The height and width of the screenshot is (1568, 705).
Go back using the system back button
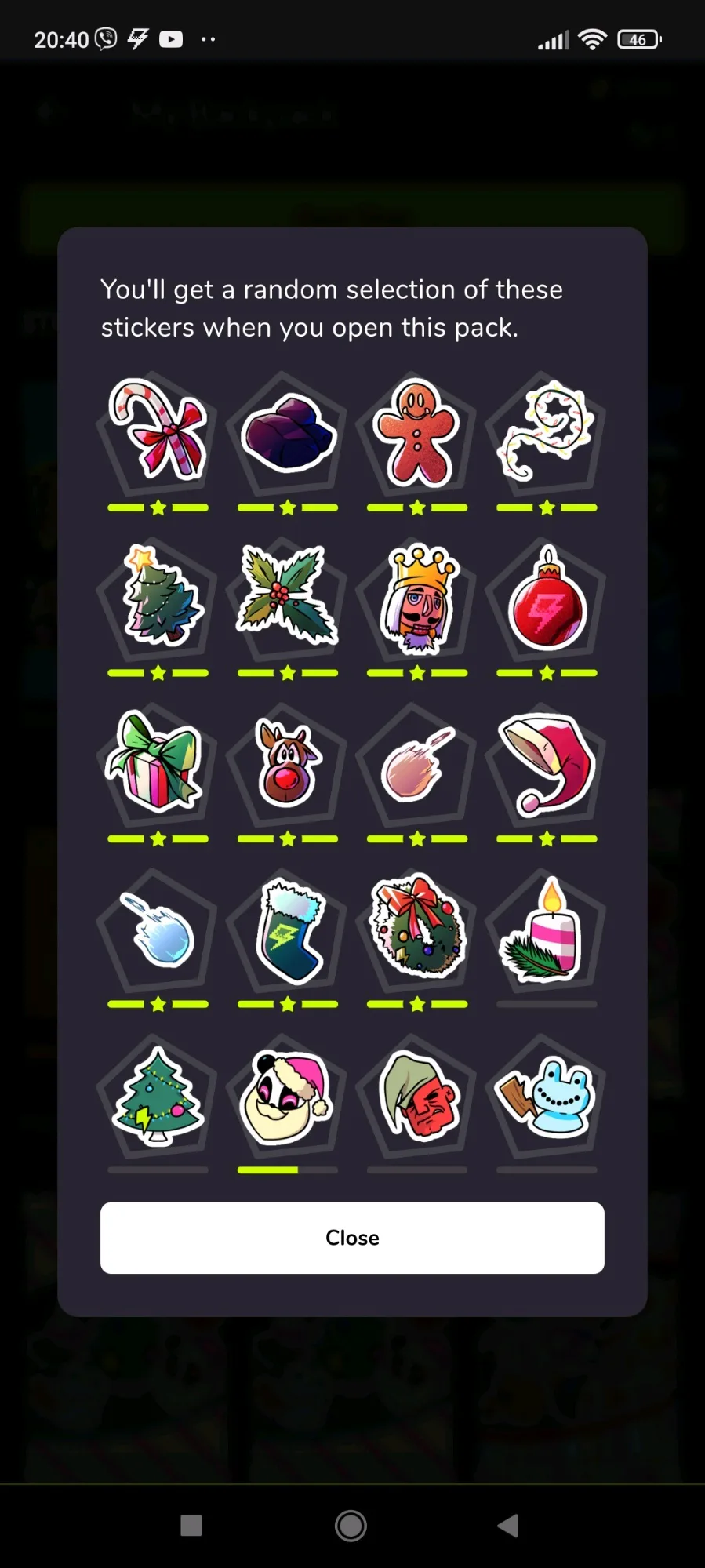(508, 1526)
